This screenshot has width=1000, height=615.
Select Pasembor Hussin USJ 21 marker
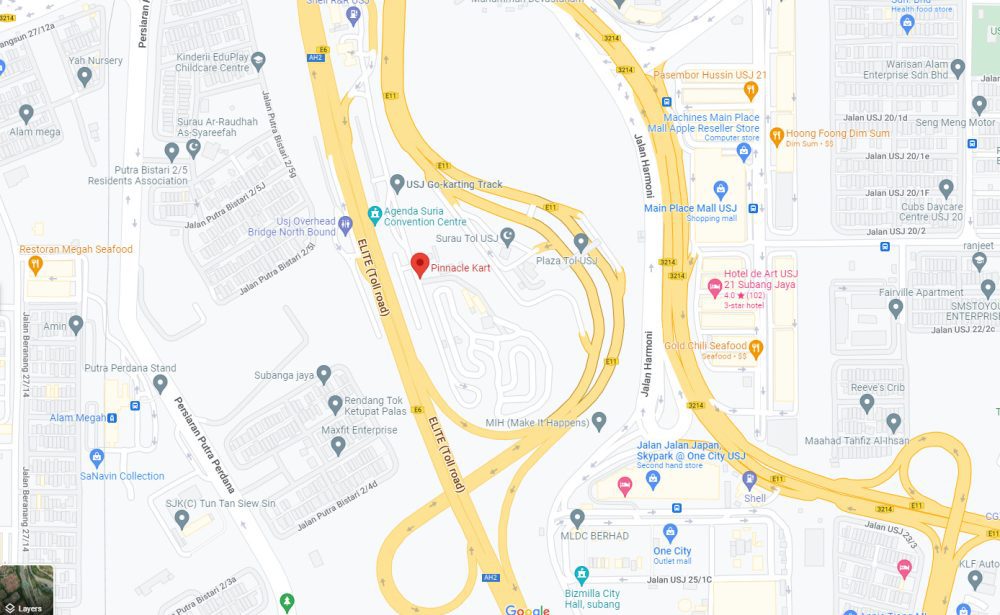(751, 91)
